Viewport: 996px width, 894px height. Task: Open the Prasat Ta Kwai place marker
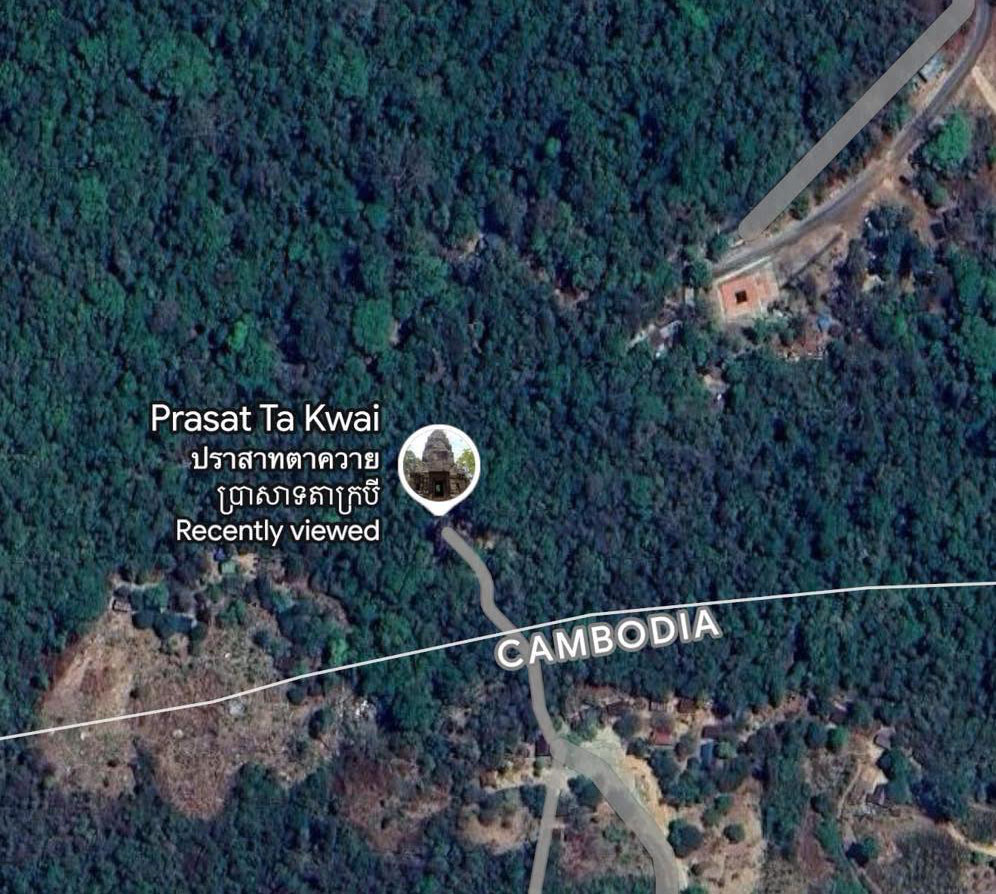pyautogui.click(x=439, y=465)
